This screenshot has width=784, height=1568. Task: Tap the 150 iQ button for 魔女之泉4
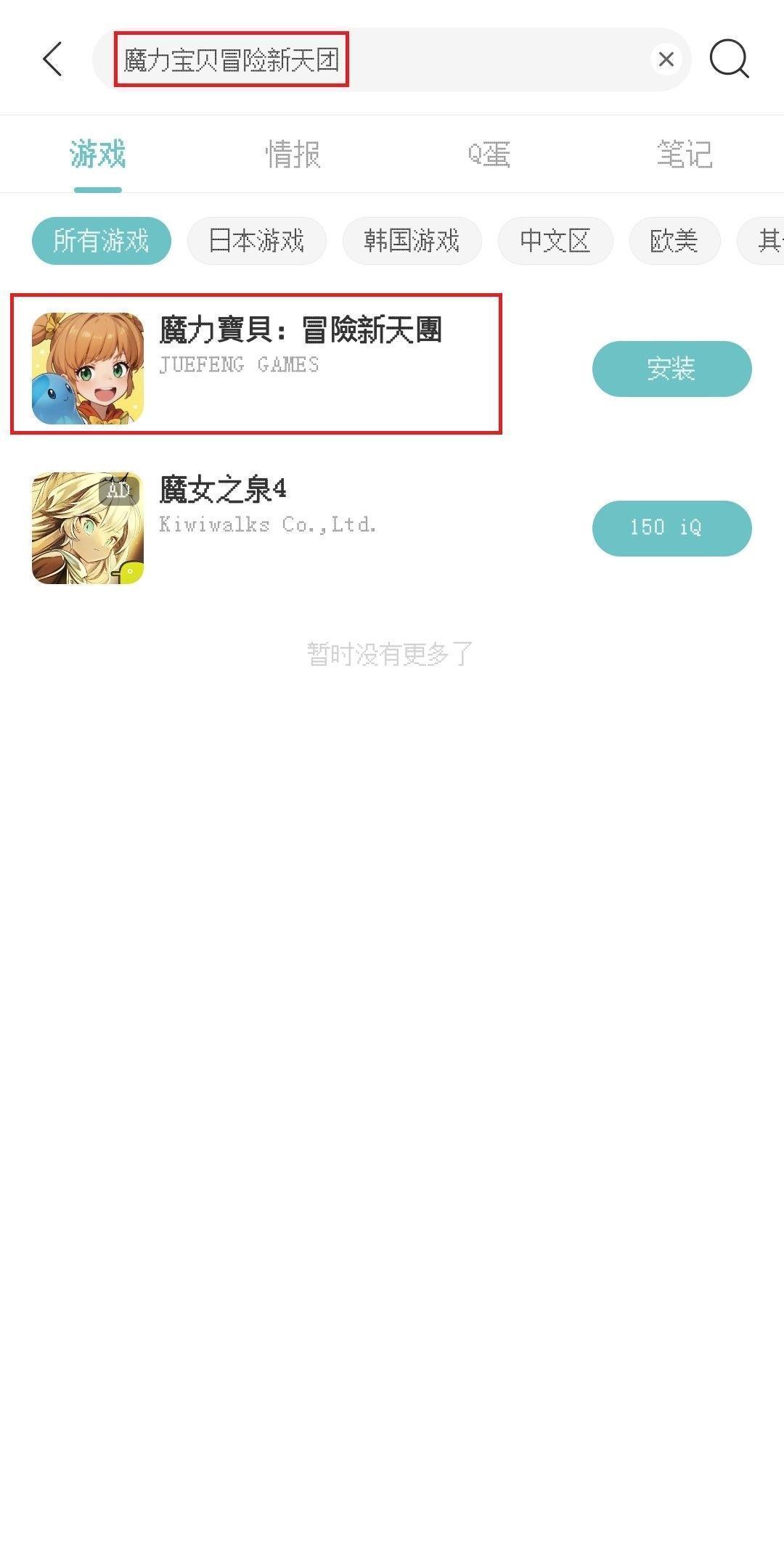coord(671,528)
